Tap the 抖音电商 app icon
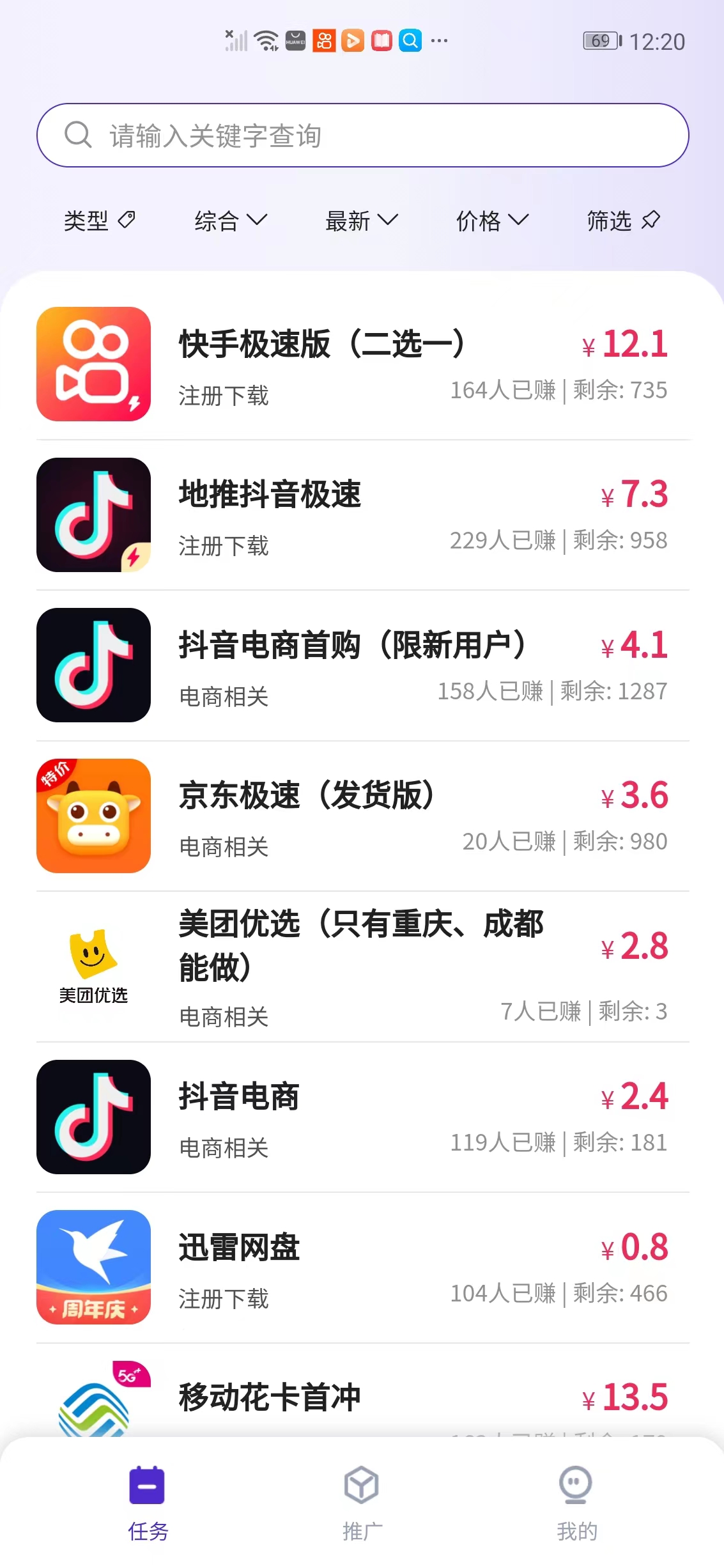This screenshot has height=1568, width=724. tap(93, 1117)
